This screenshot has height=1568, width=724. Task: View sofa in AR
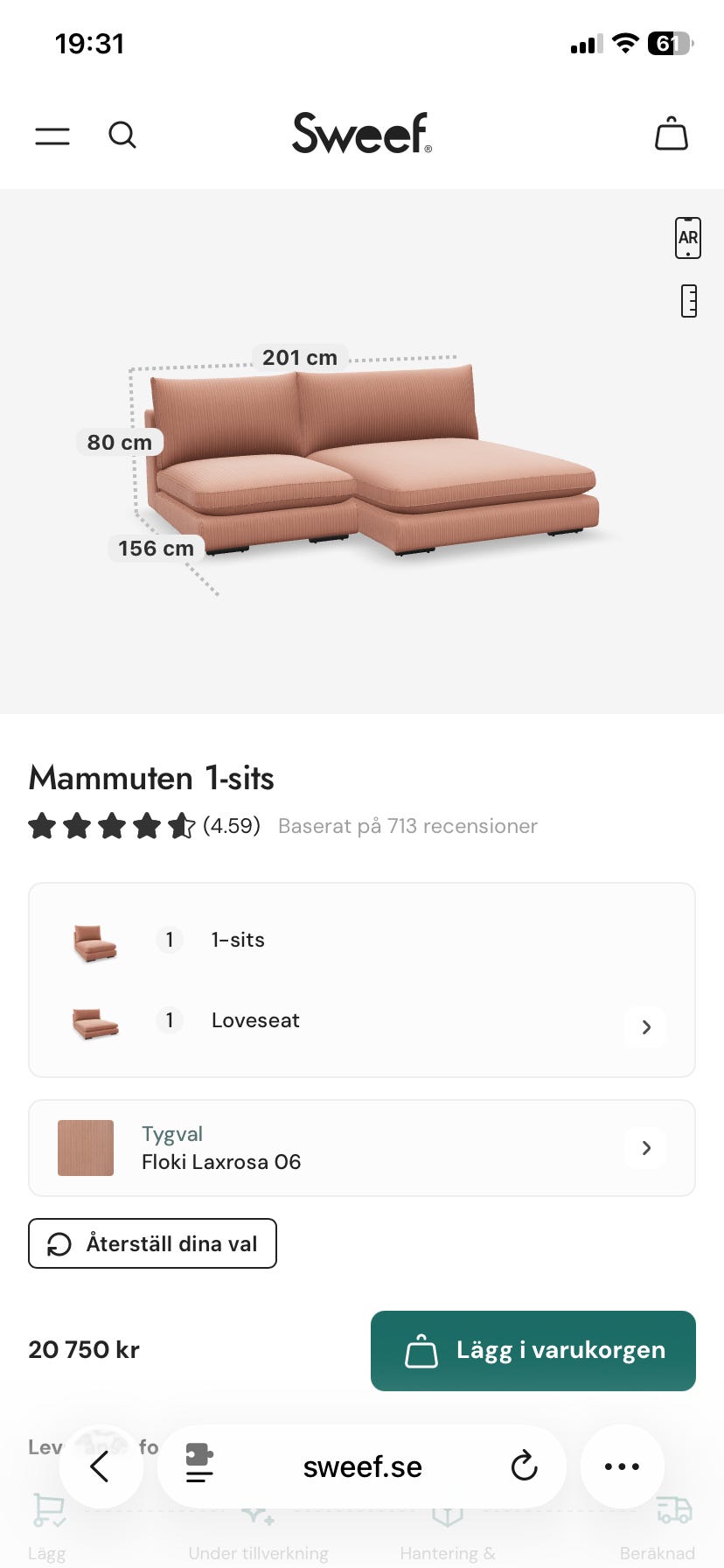point(688,238)
